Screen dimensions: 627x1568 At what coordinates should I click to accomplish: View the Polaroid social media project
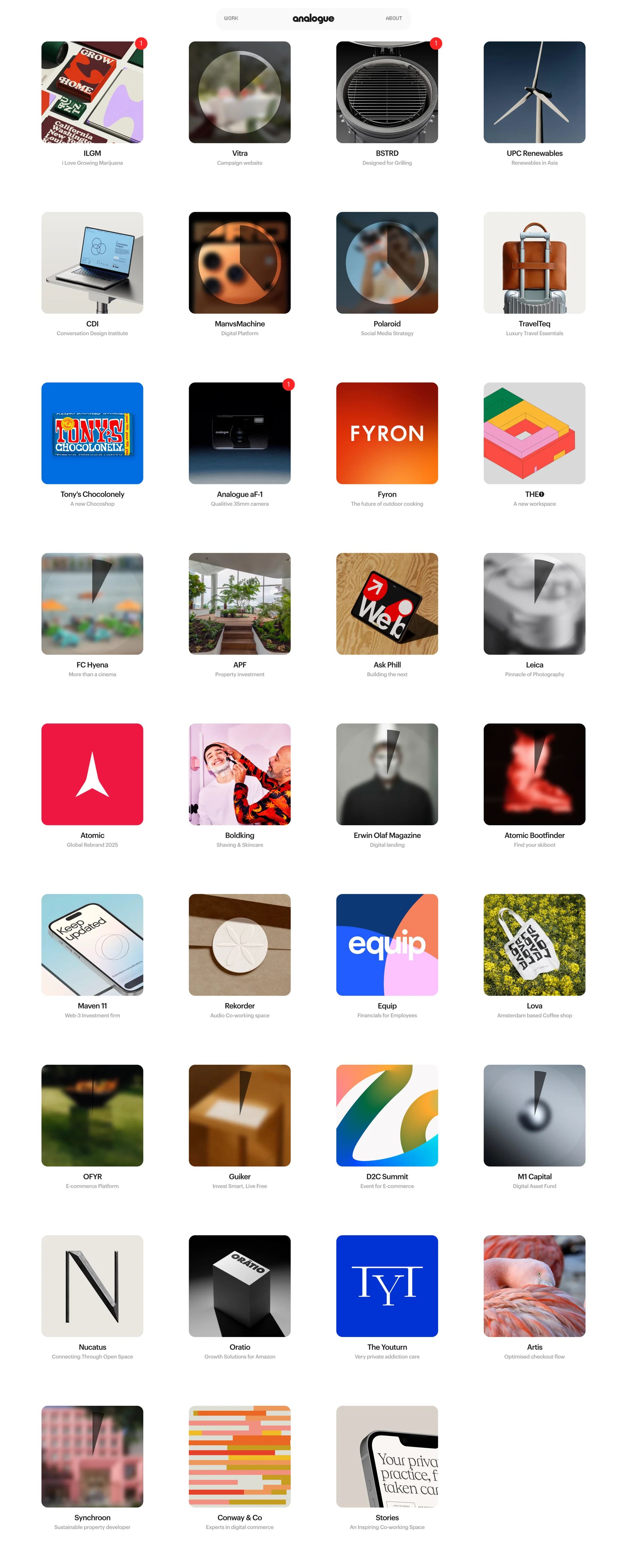387,263
